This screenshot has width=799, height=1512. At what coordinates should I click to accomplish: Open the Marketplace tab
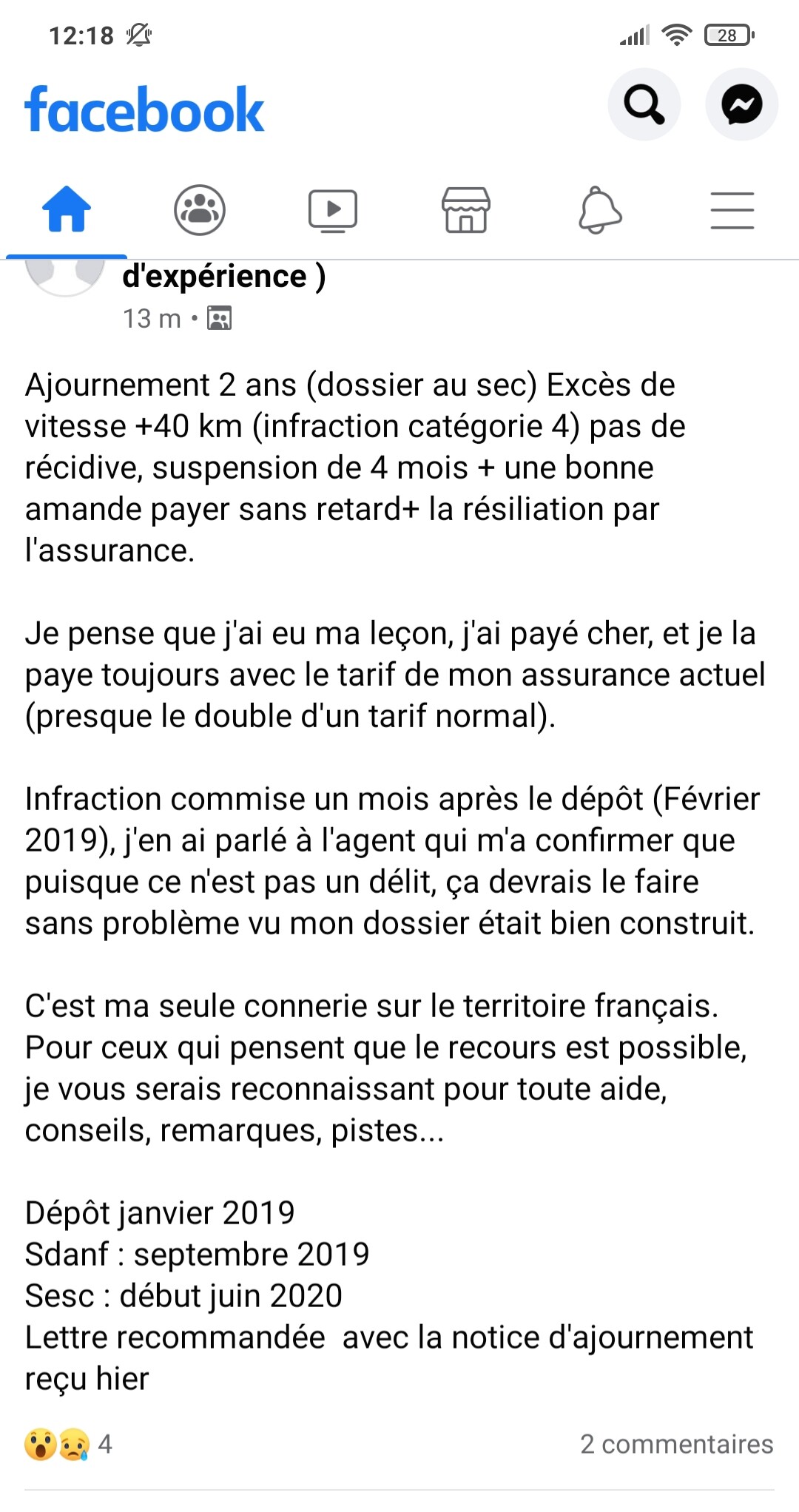click(x=466, y=210)
